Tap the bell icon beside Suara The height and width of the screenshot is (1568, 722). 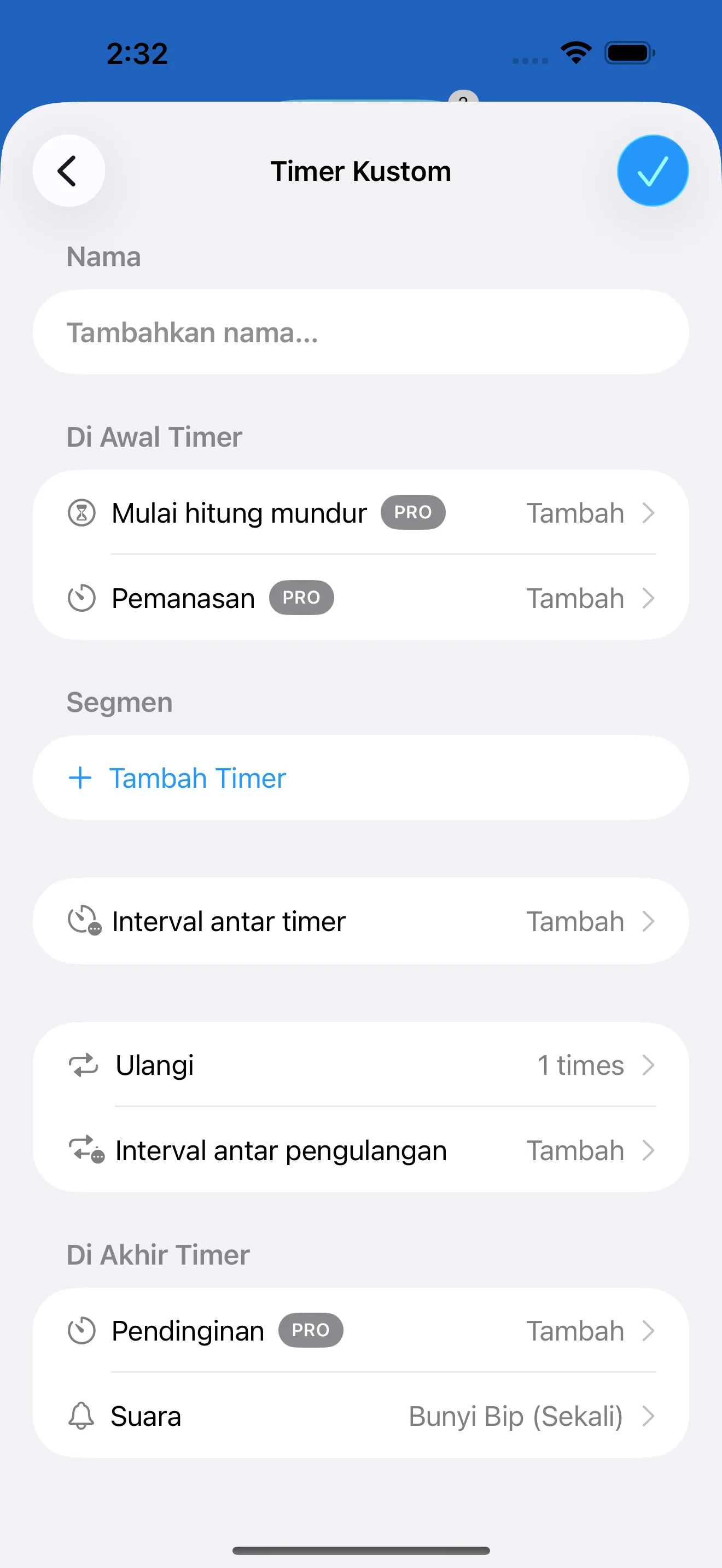pyautogui.click(x=81, y=1416)
